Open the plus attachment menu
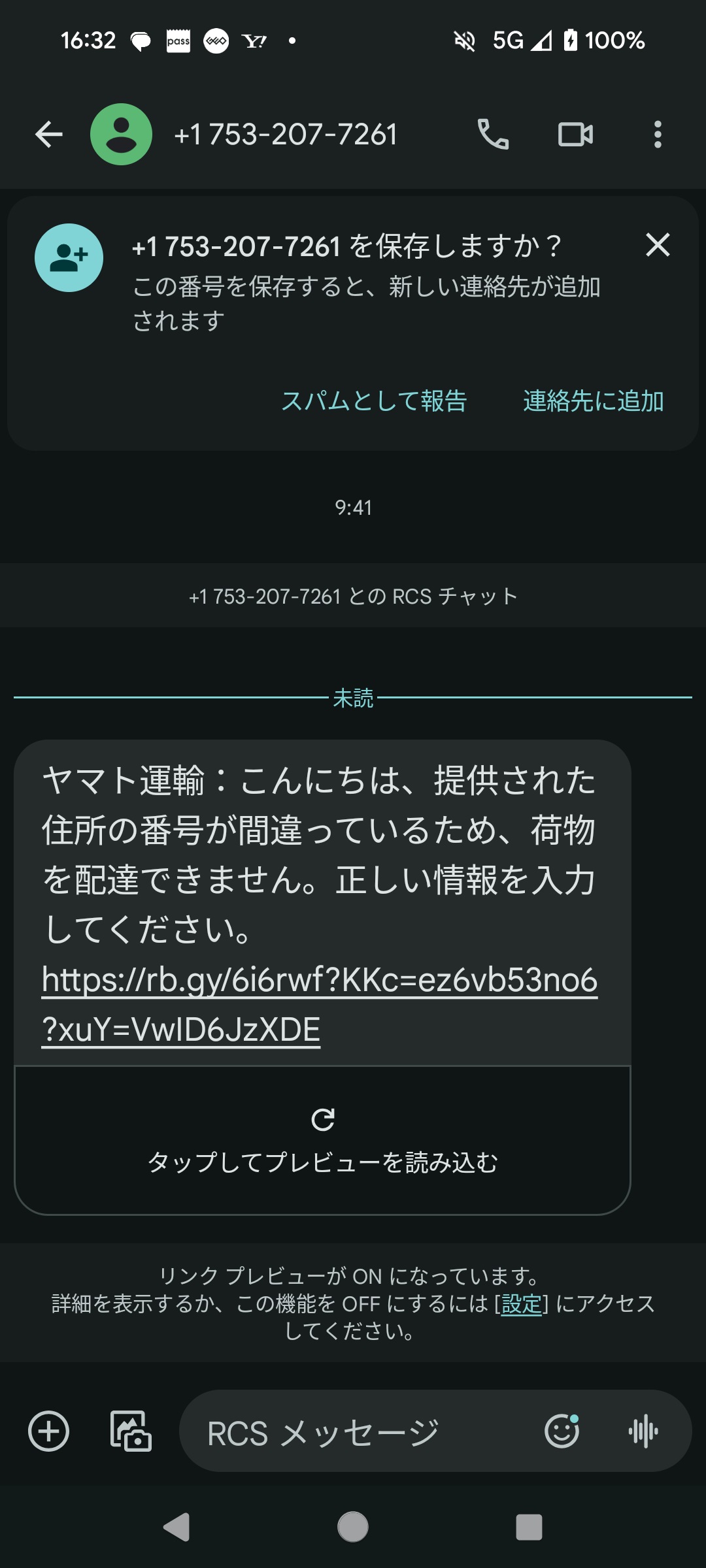 point(49,1431)
